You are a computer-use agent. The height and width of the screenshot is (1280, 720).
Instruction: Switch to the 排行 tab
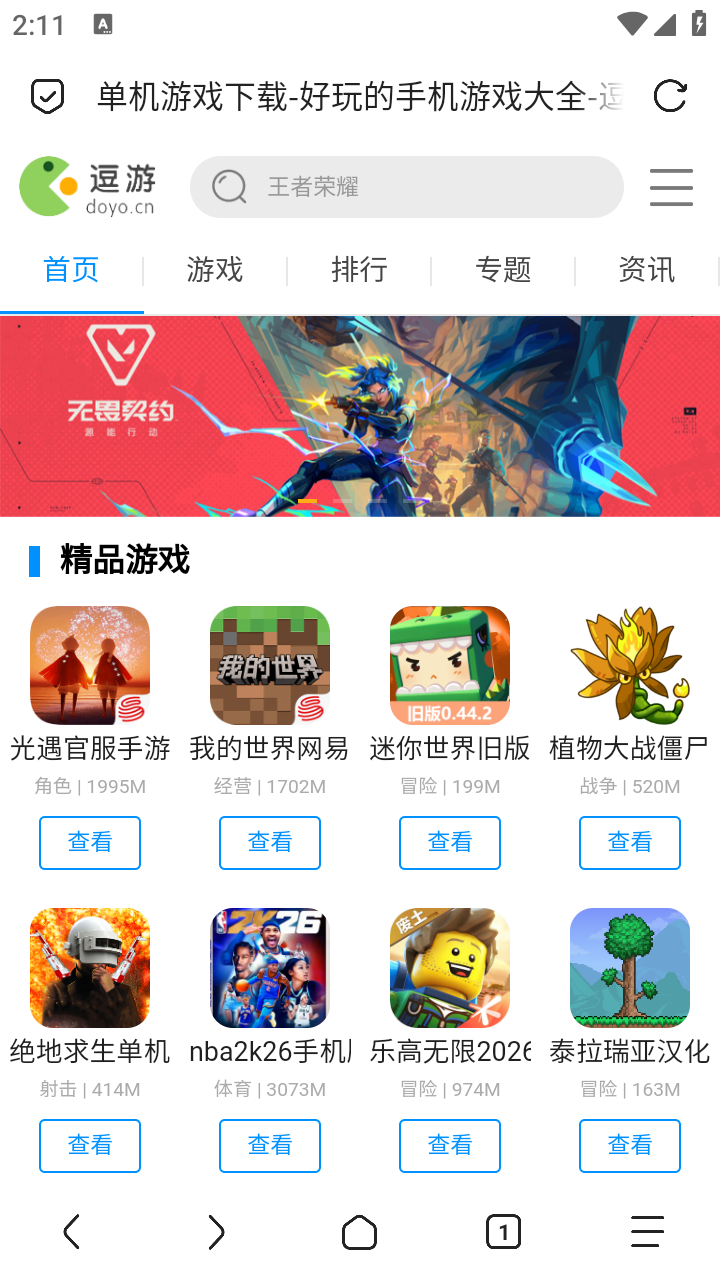359,270
